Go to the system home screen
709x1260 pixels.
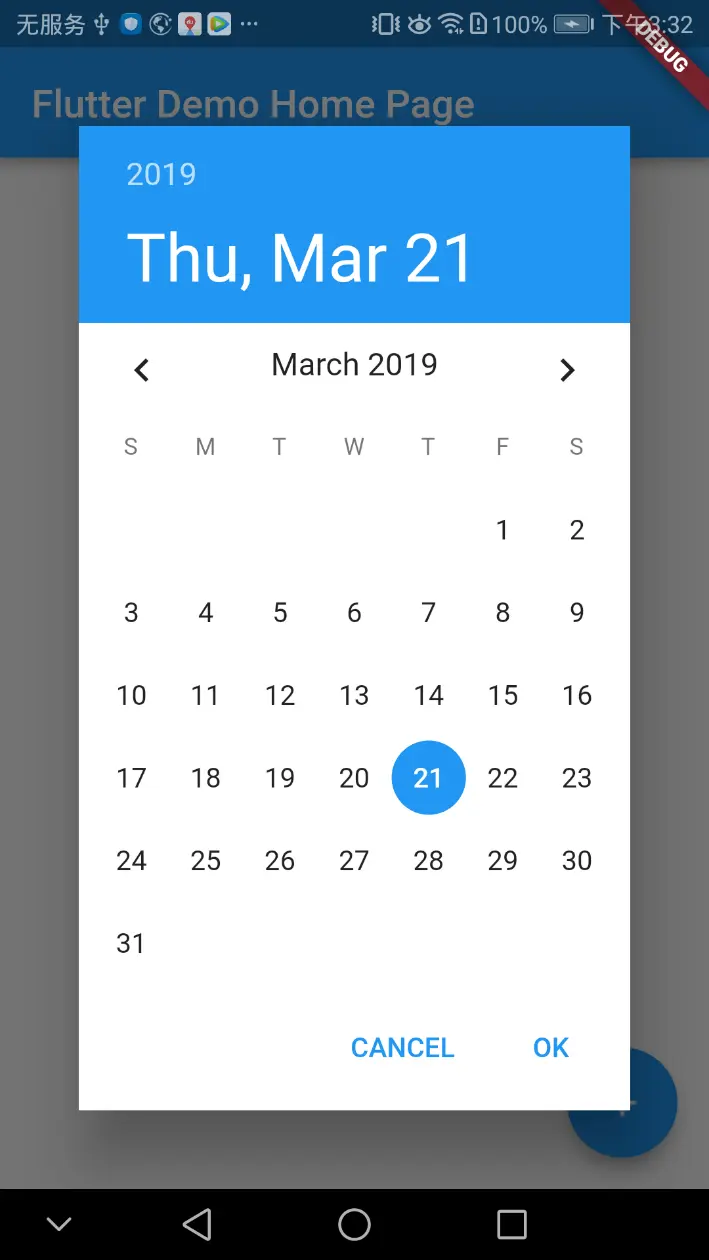[354, 1224]
